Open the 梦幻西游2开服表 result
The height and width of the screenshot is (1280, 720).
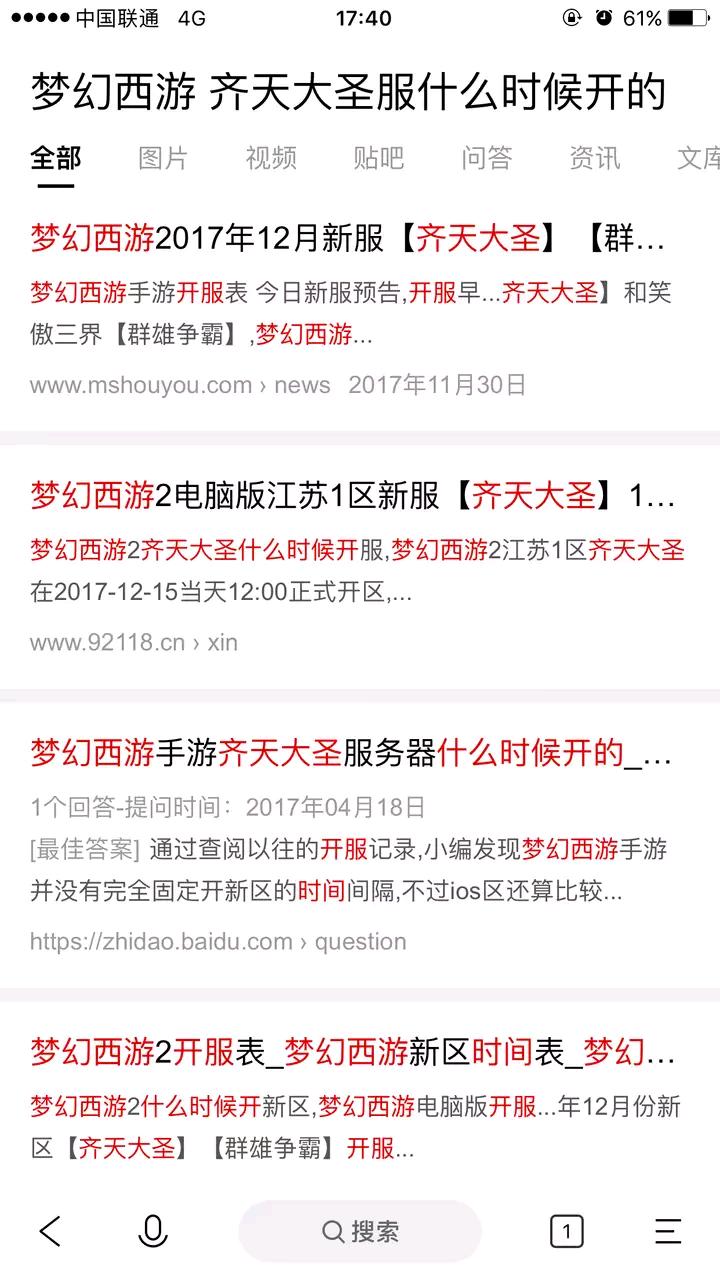click(x=352, y=1052)
